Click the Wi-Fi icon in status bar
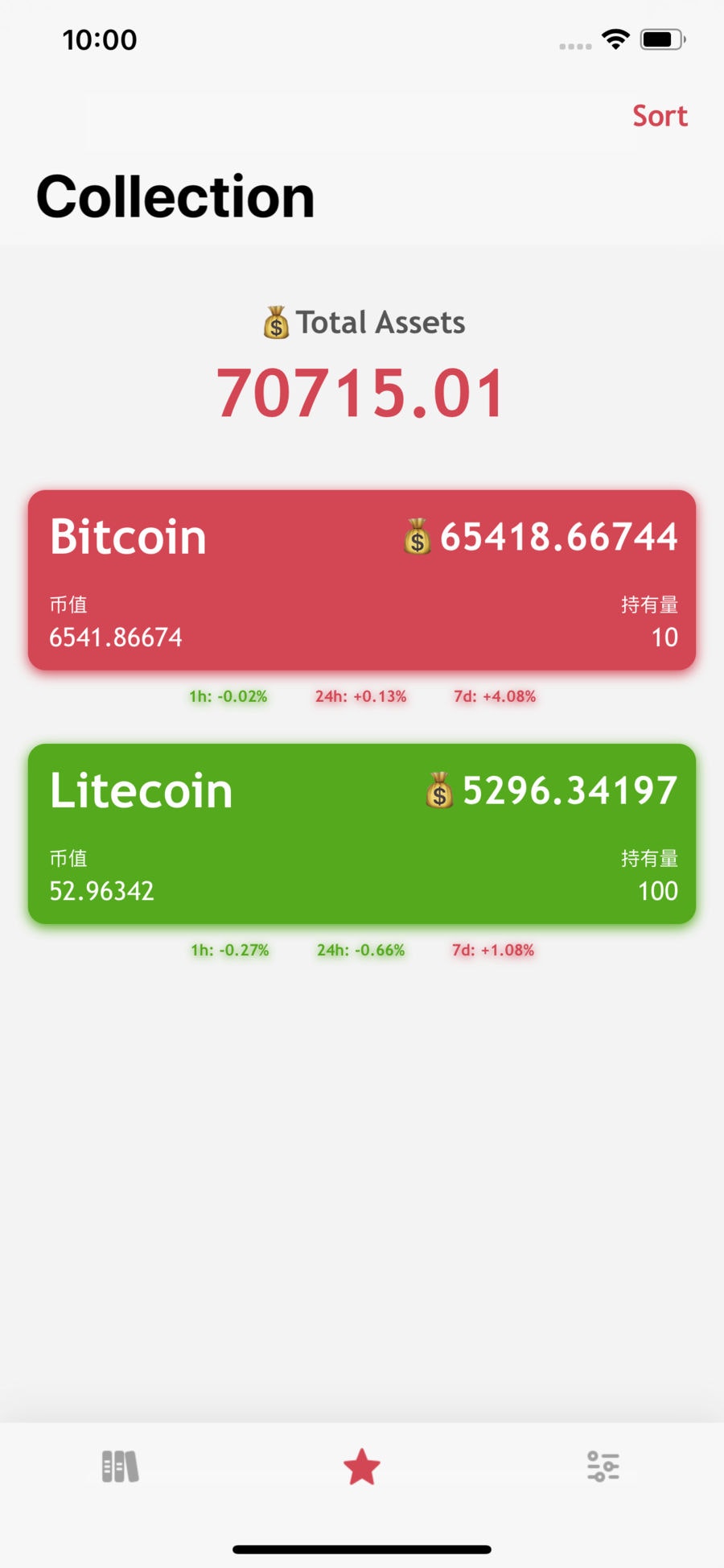 tap(615, 39)
